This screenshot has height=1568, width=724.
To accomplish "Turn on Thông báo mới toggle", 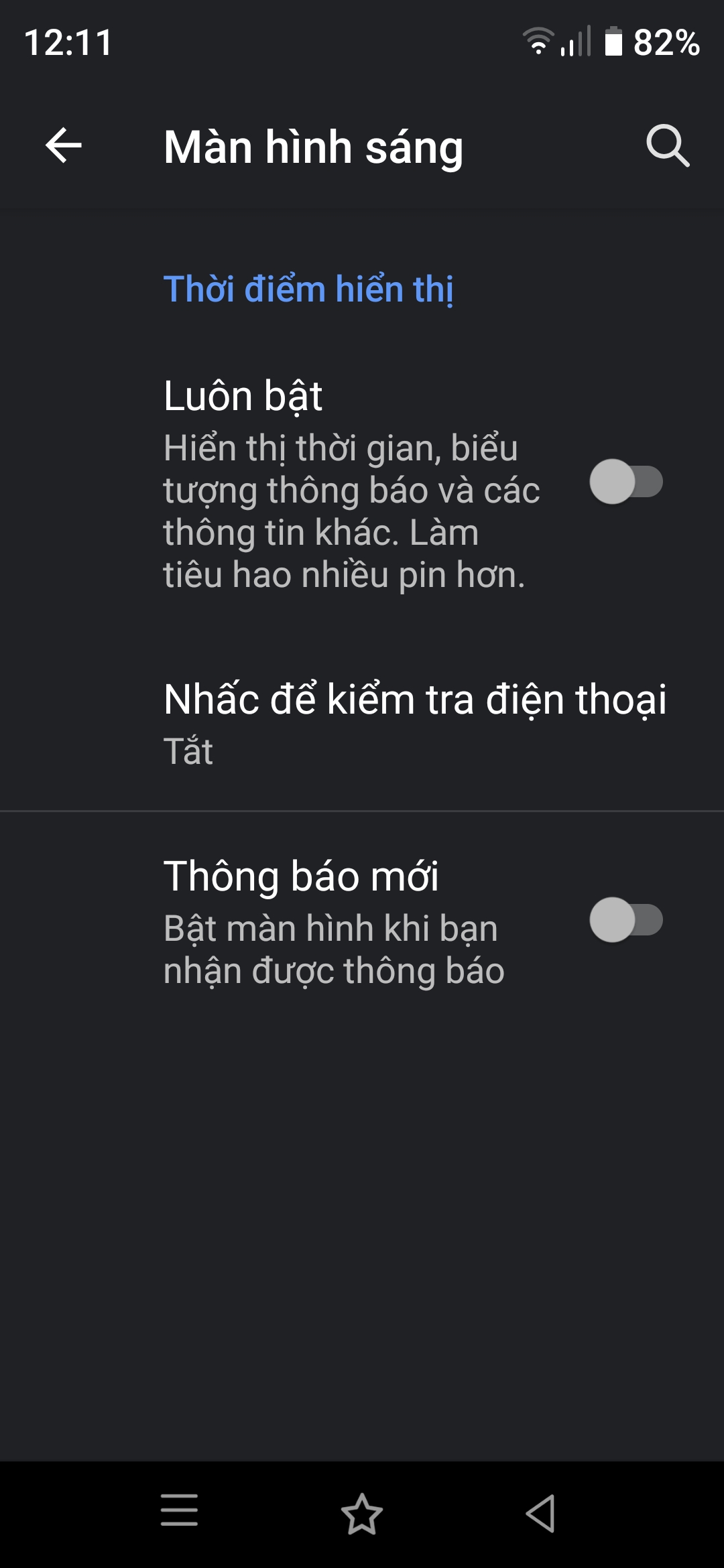I will 625,920.
